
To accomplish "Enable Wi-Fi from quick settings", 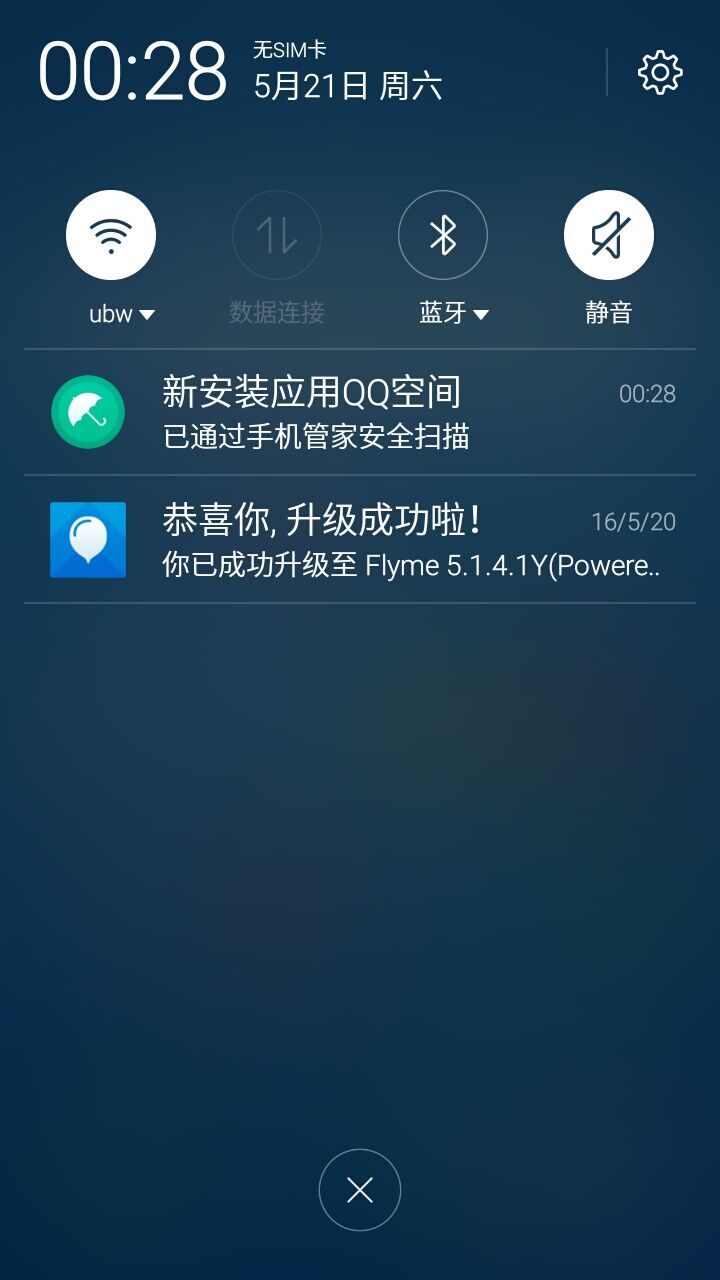I will click(111, 234).
